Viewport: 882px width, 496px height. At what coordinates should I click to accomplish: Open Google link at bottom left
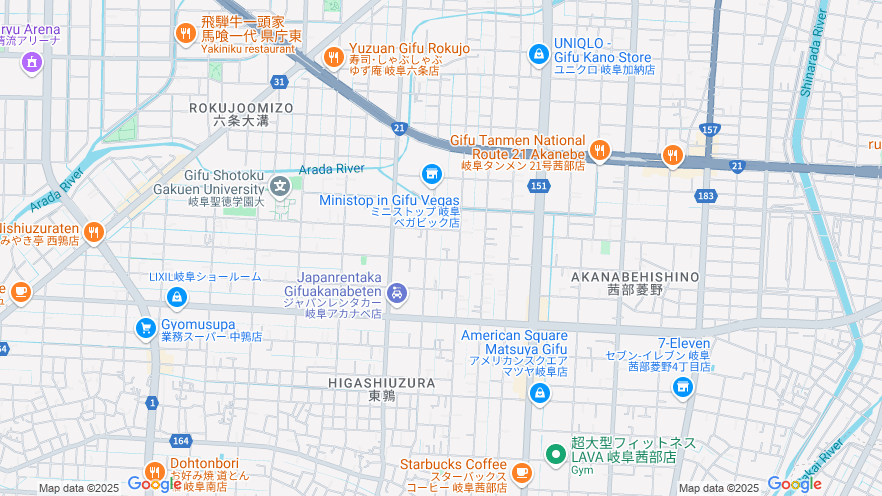tap(154, 485)
